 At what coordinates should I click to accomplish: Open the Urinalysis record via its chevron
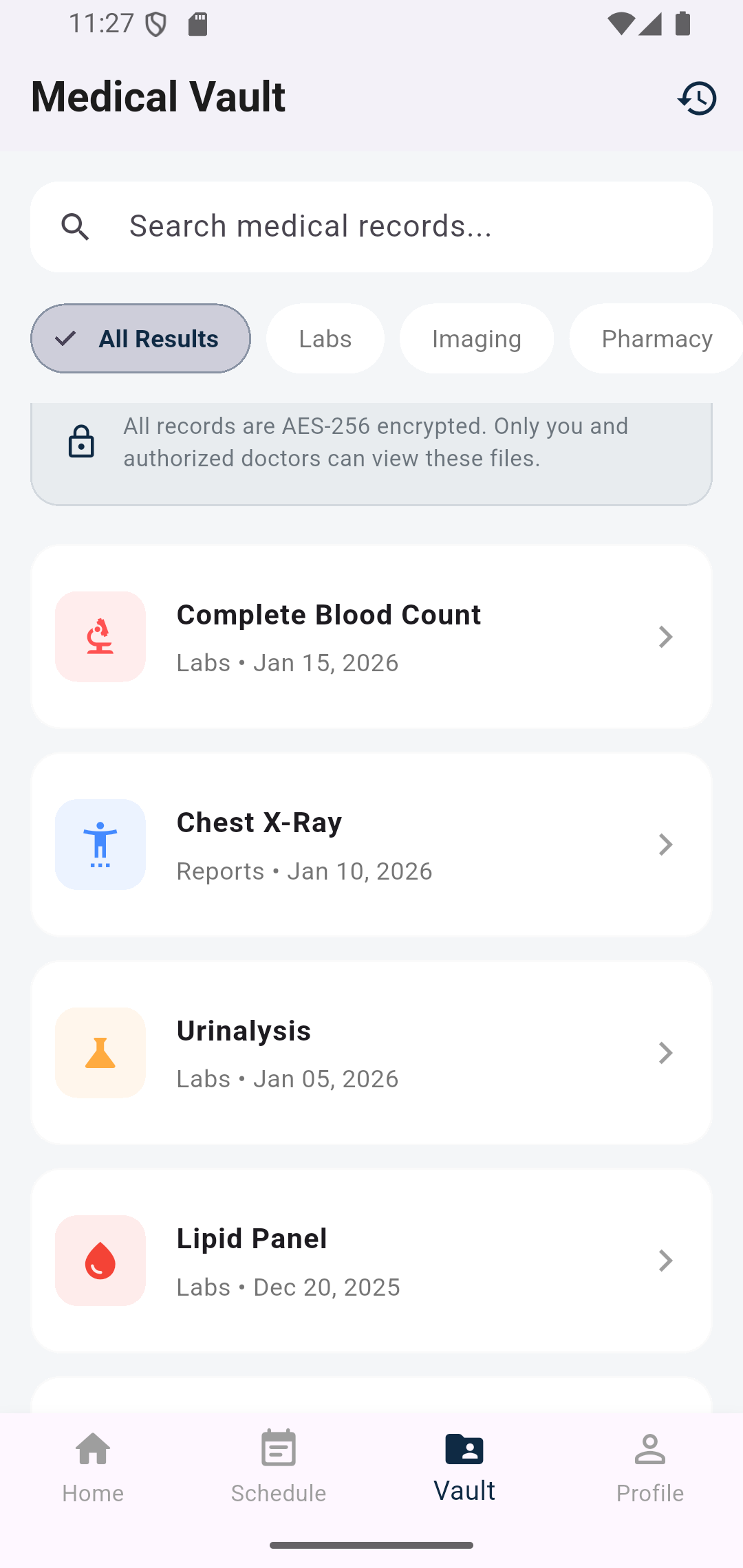tap(665, 1052)
